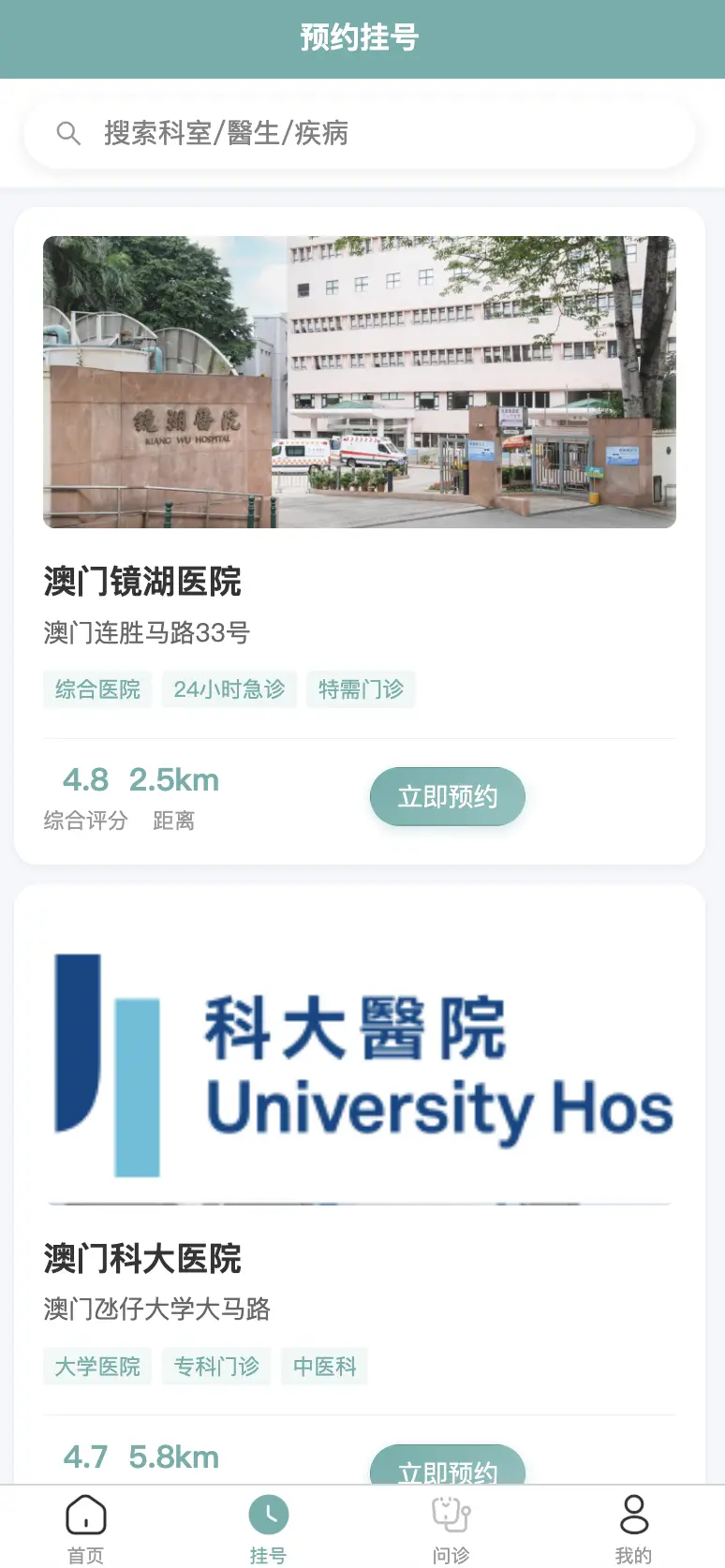Viewport: 725px width, 1568px height.
Task: Go to the 首页 home tab
Action: coord(86,1529)
